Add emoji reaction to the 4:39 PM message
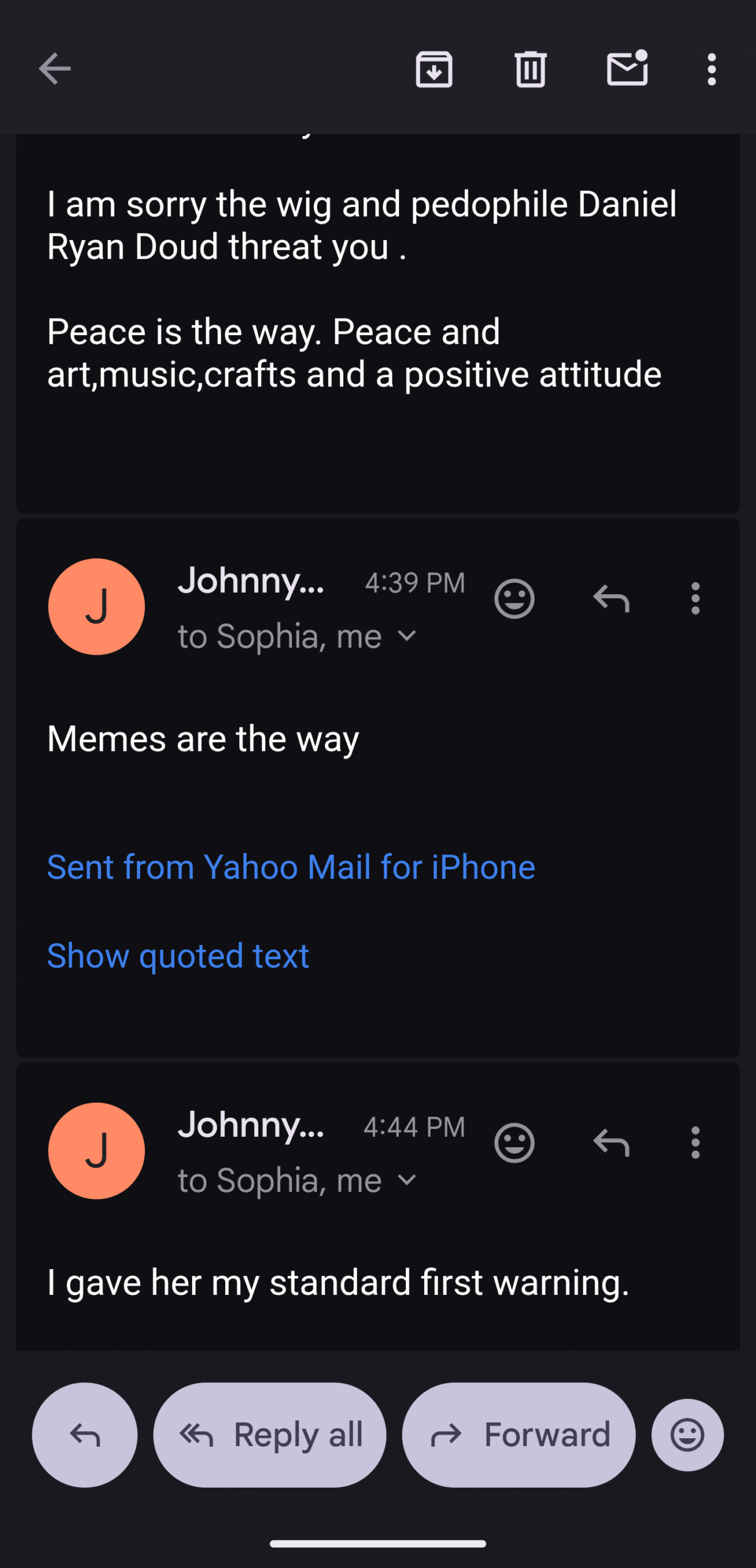The width and height of the screenshot is (756, 1568). tap(514, 598)
